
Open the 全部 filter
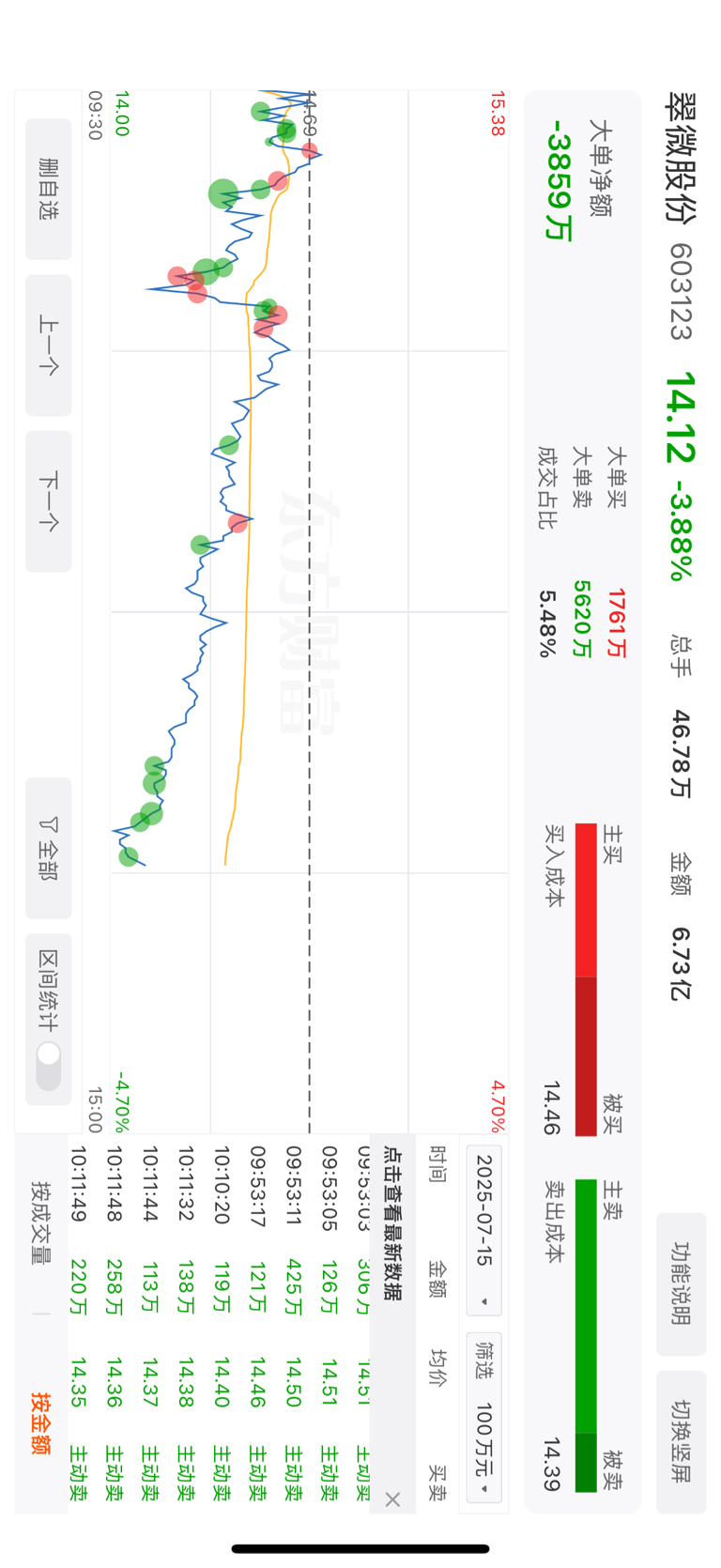[49, 848]
